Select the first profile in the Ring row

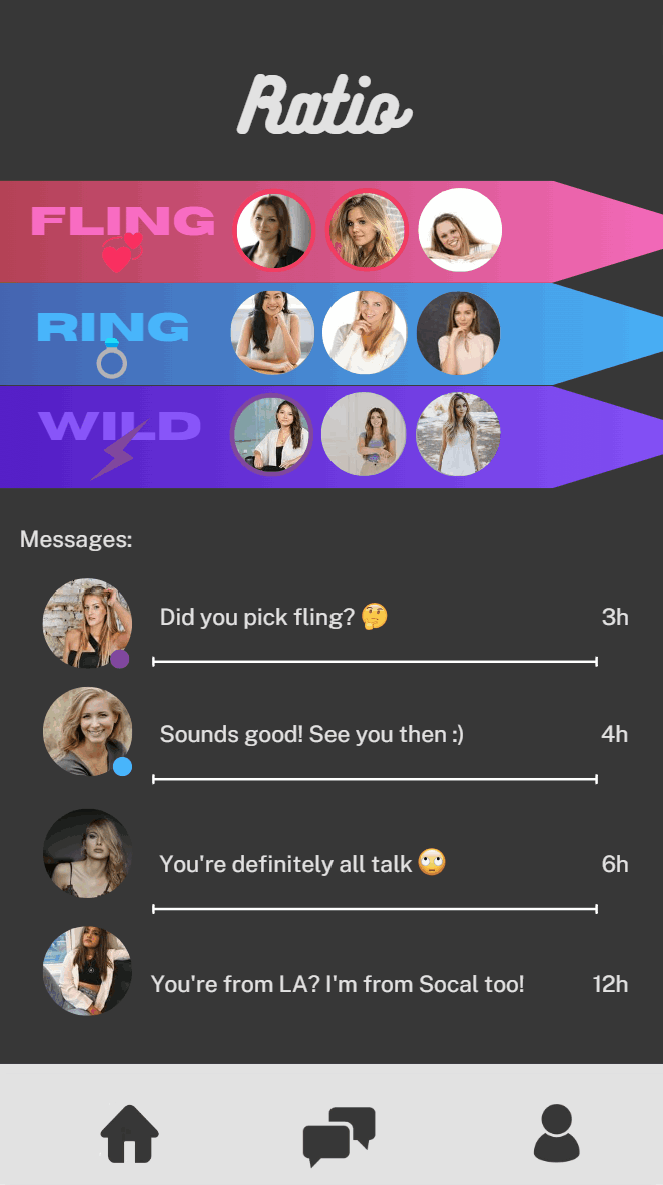272,333
